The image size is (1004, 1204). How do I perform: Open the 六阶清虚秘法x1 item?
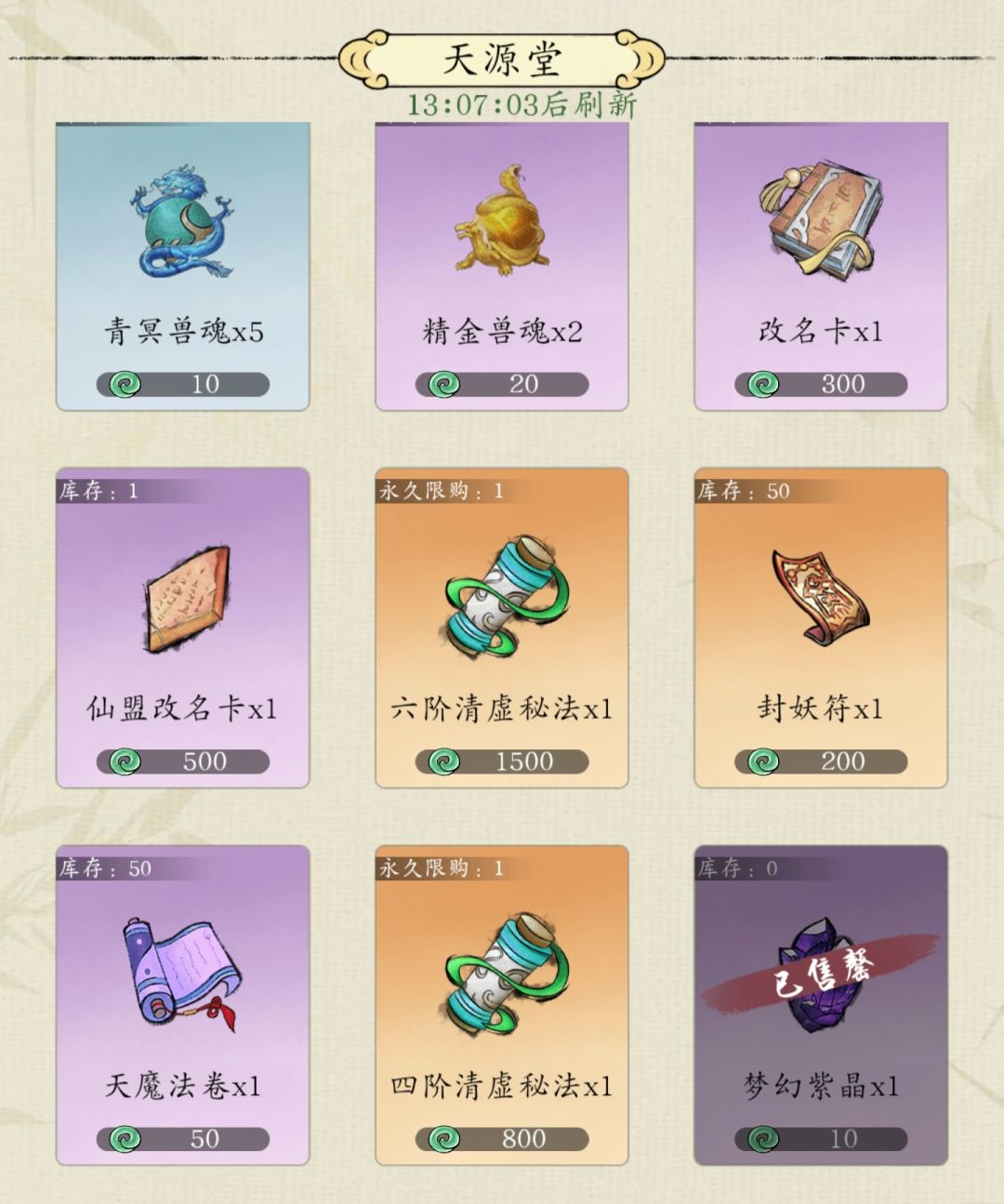tap(502, 628)
